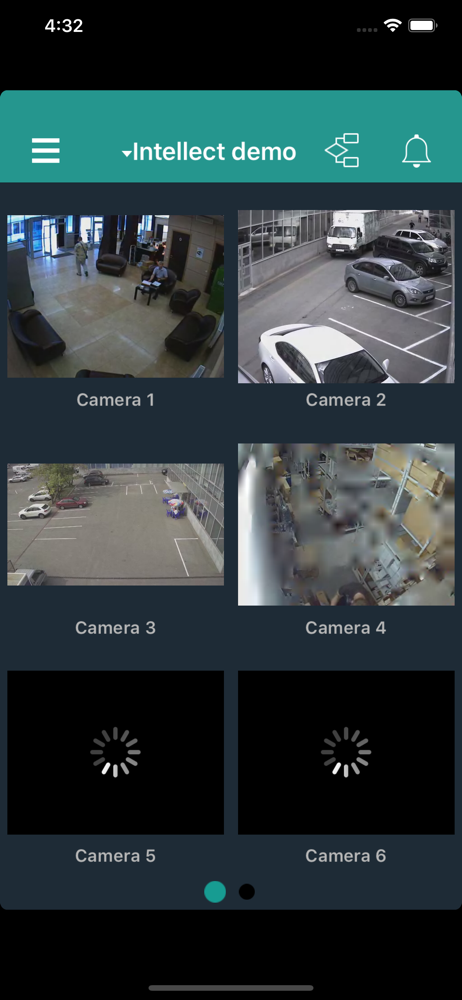Open the layouts tree icon
This screenshot has width=462, height=1000.
tap(342, 151)
